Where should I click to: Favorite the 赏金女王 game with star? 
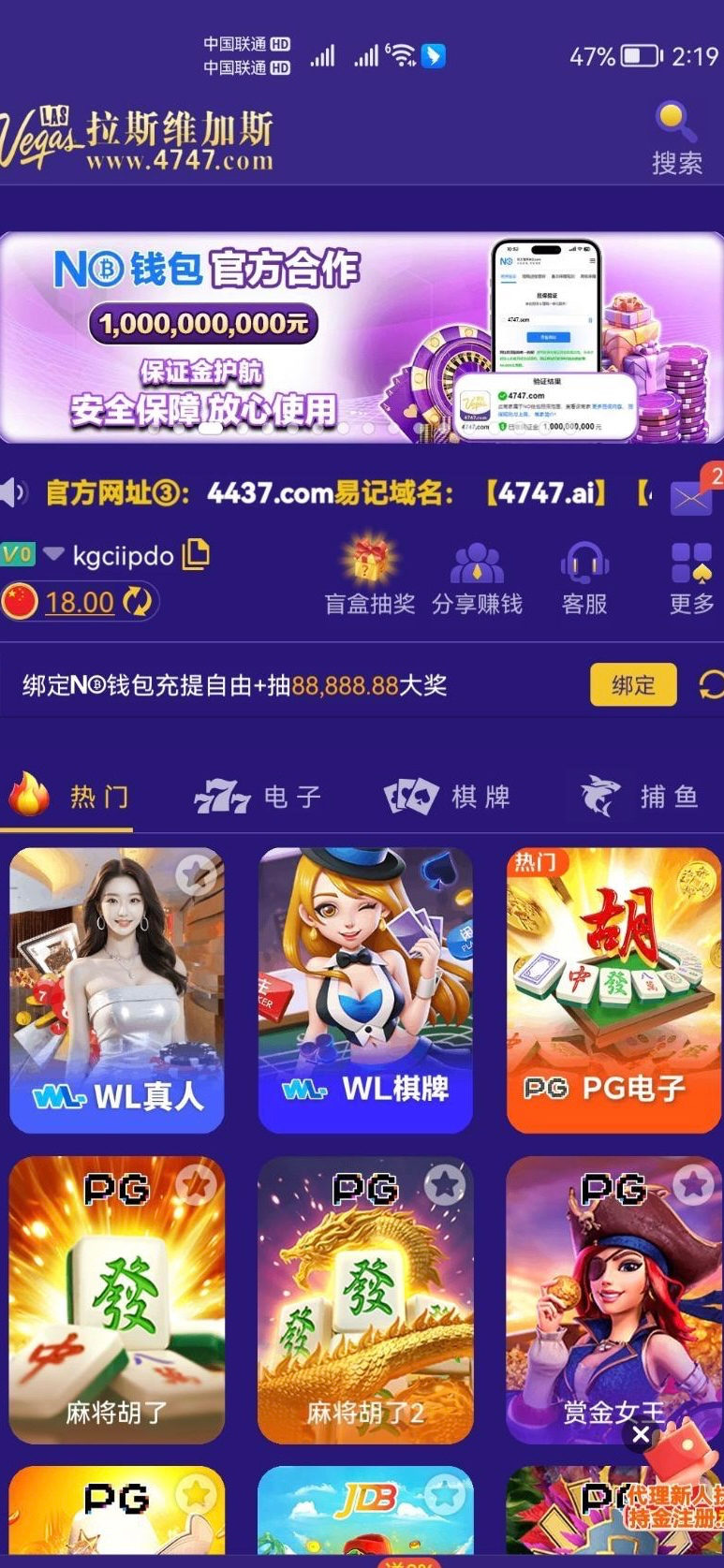coord(694,1185)
